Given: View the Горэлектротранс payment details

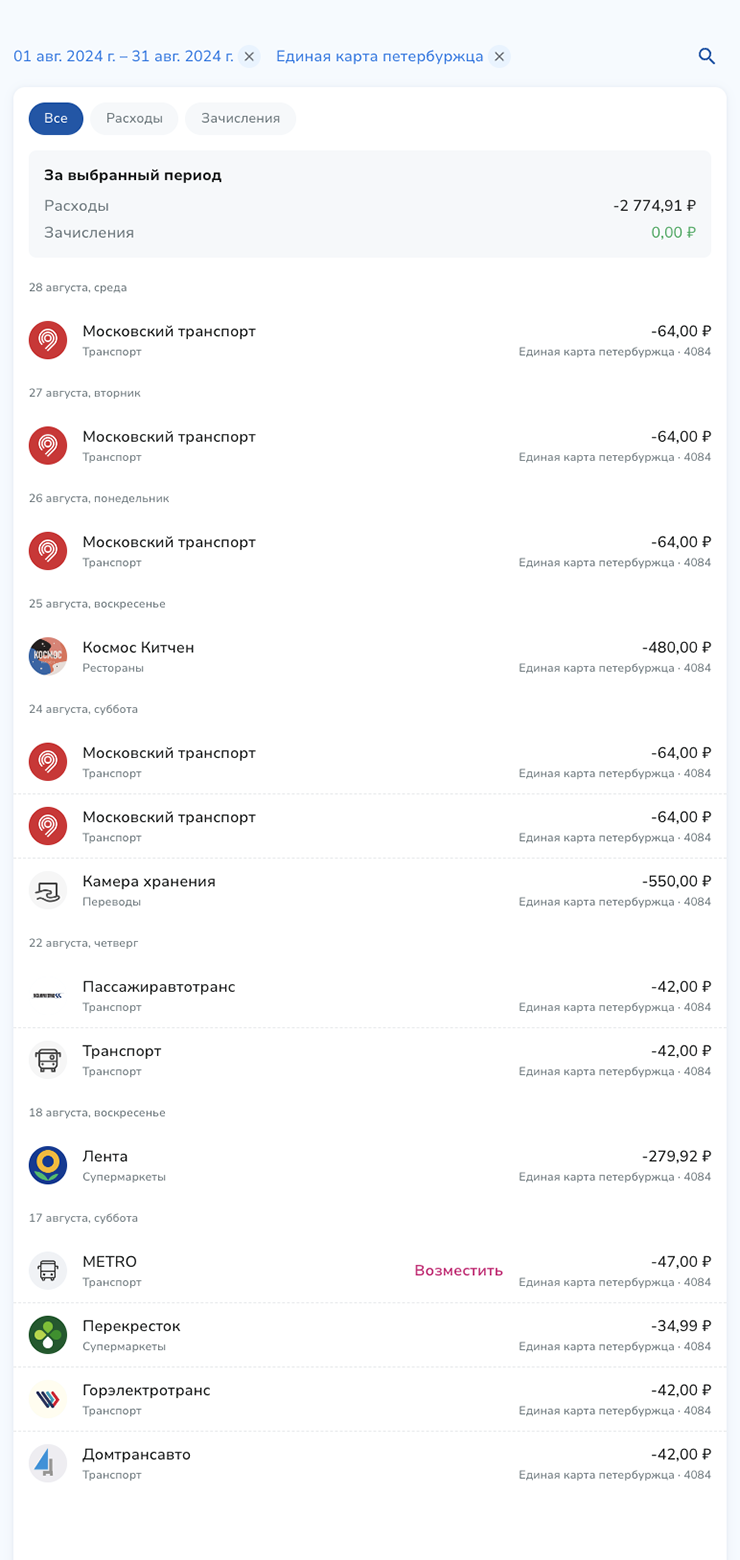Looking at the screenshot, I should (x=370, y=1399).
